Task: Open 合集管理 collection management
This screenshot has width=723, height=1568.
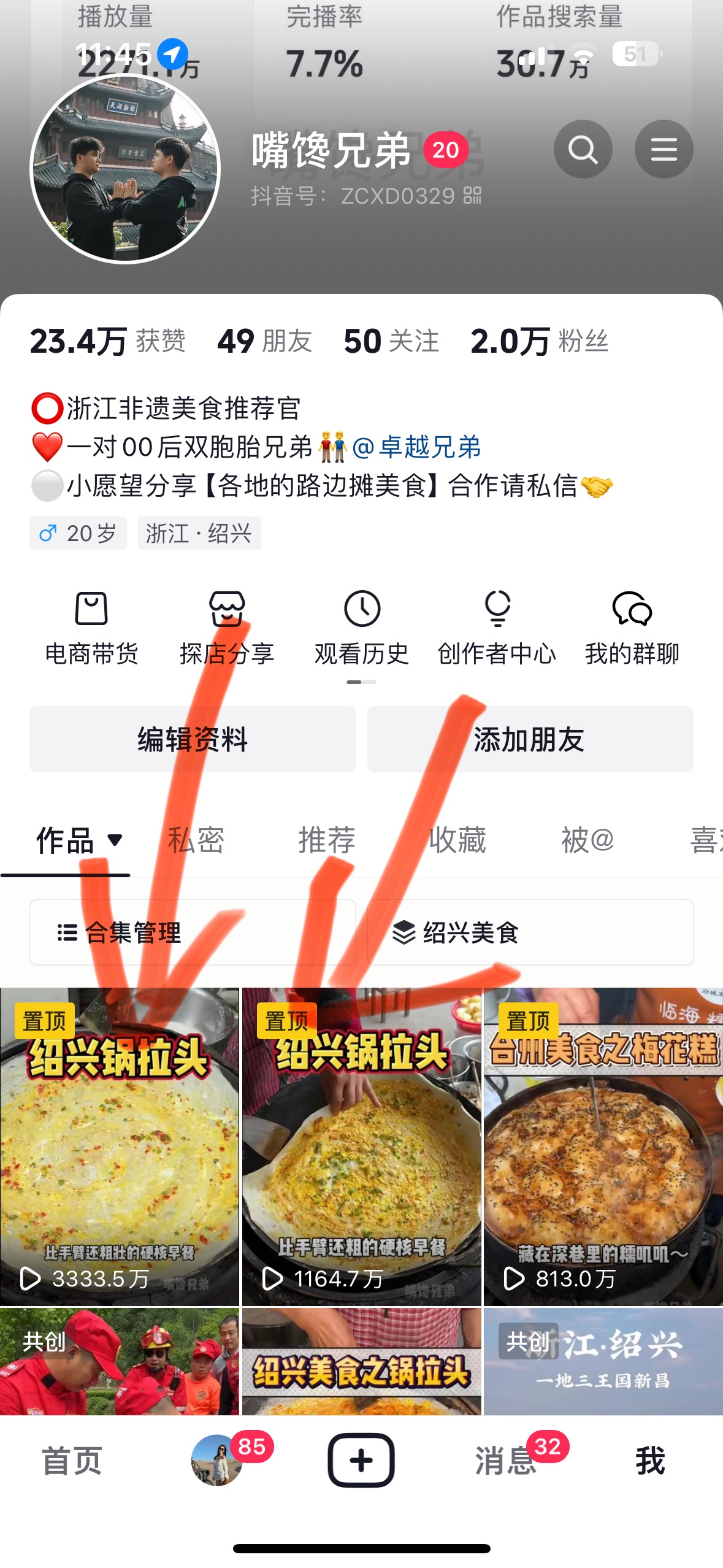Action: [193, 932]
